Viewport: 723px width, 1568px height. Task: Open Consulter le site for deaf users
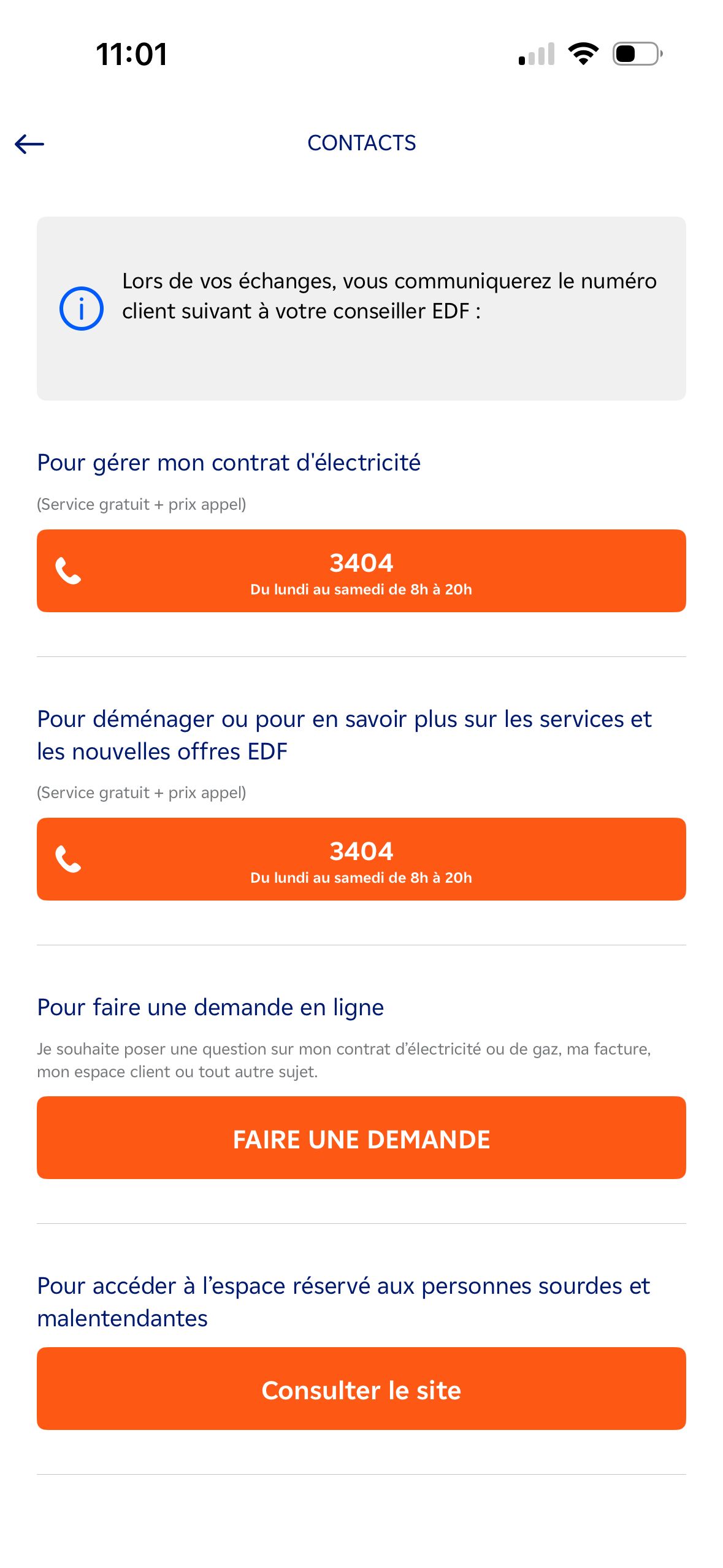[x=361, y=1389]
